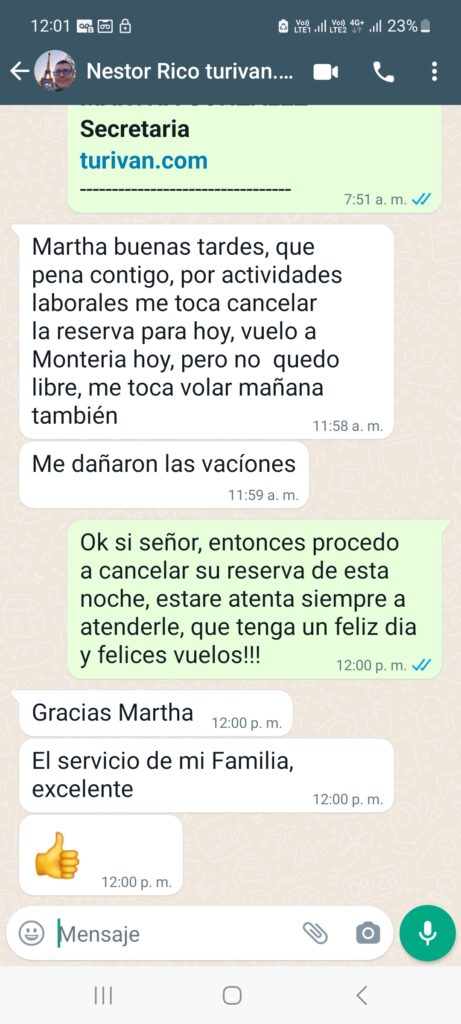Tap the system home button
This screenshot has width=461, height=1024.
pyautogui.click(x=232, y=996)
